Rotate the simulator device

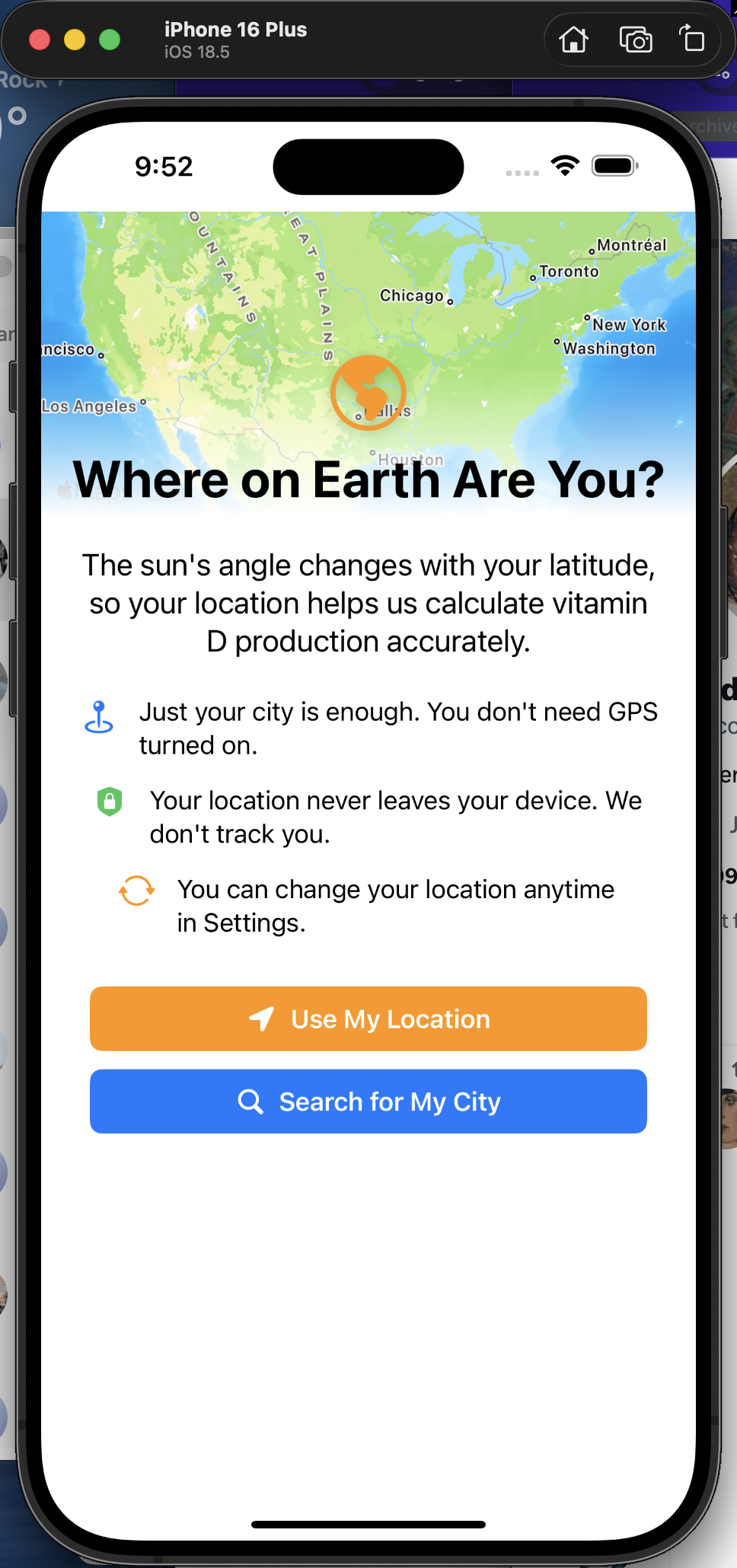691,38
